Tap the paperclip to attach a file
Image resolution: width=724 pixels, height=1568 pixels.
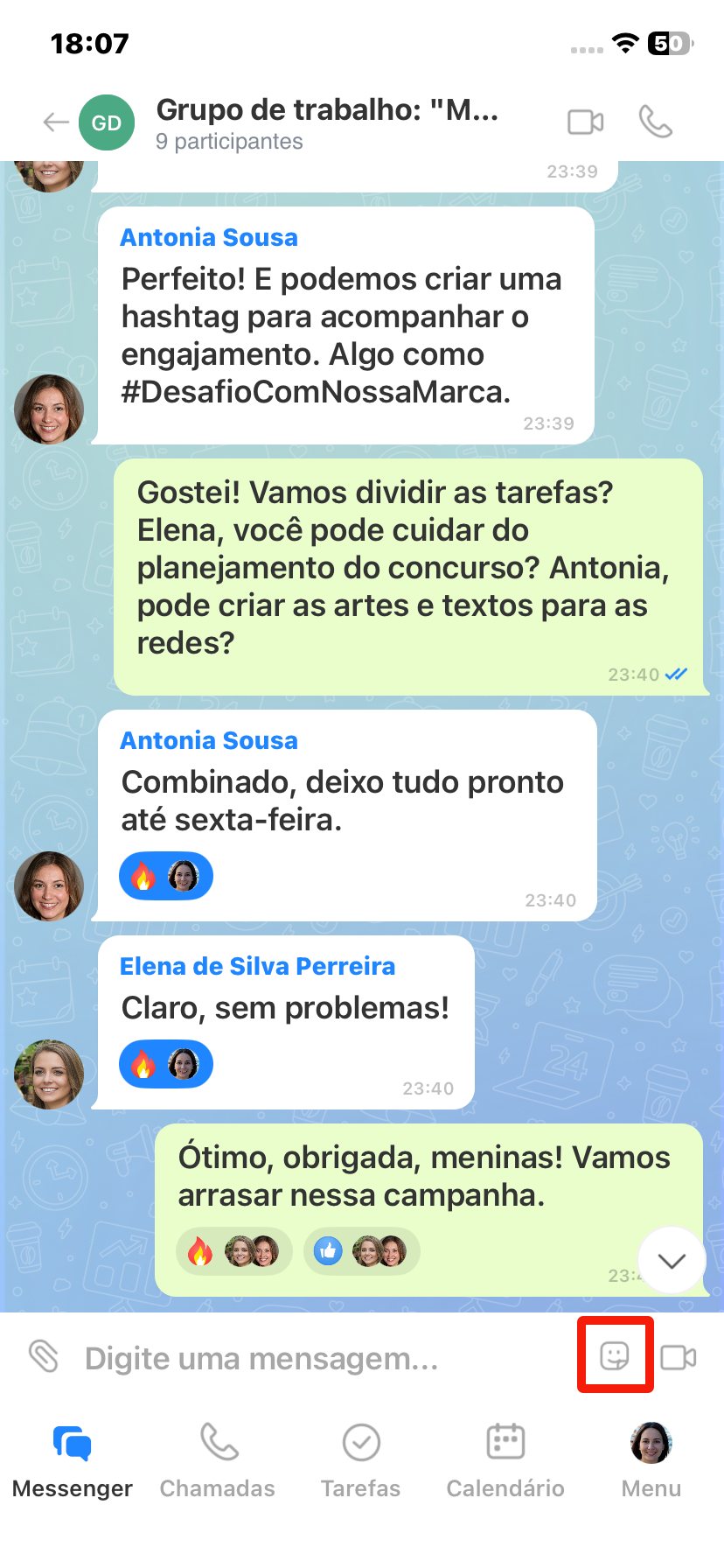click(44, 1357)
